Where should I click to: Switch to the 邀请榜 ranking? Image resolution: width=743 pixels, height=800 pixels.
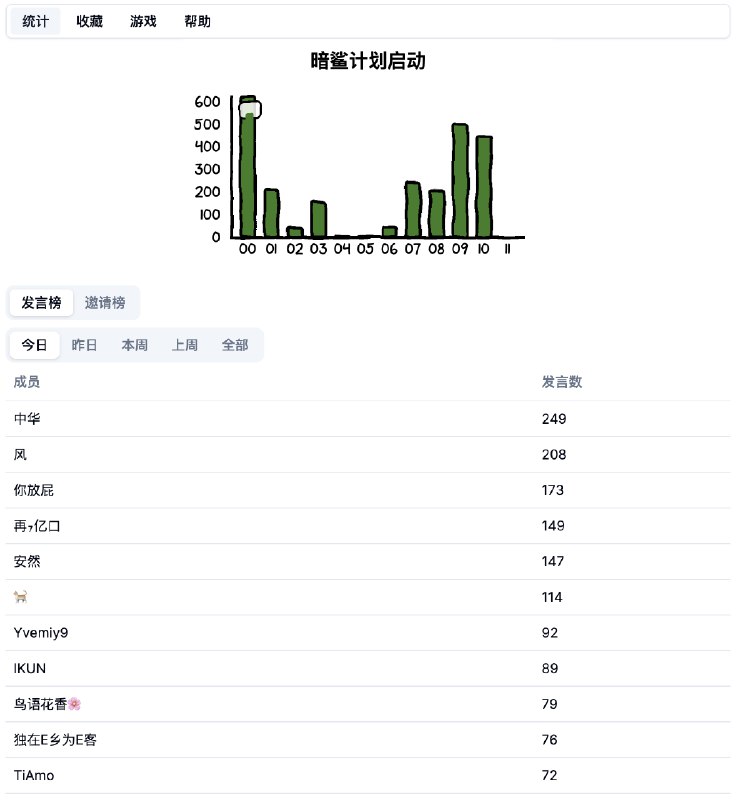(105, 302)
